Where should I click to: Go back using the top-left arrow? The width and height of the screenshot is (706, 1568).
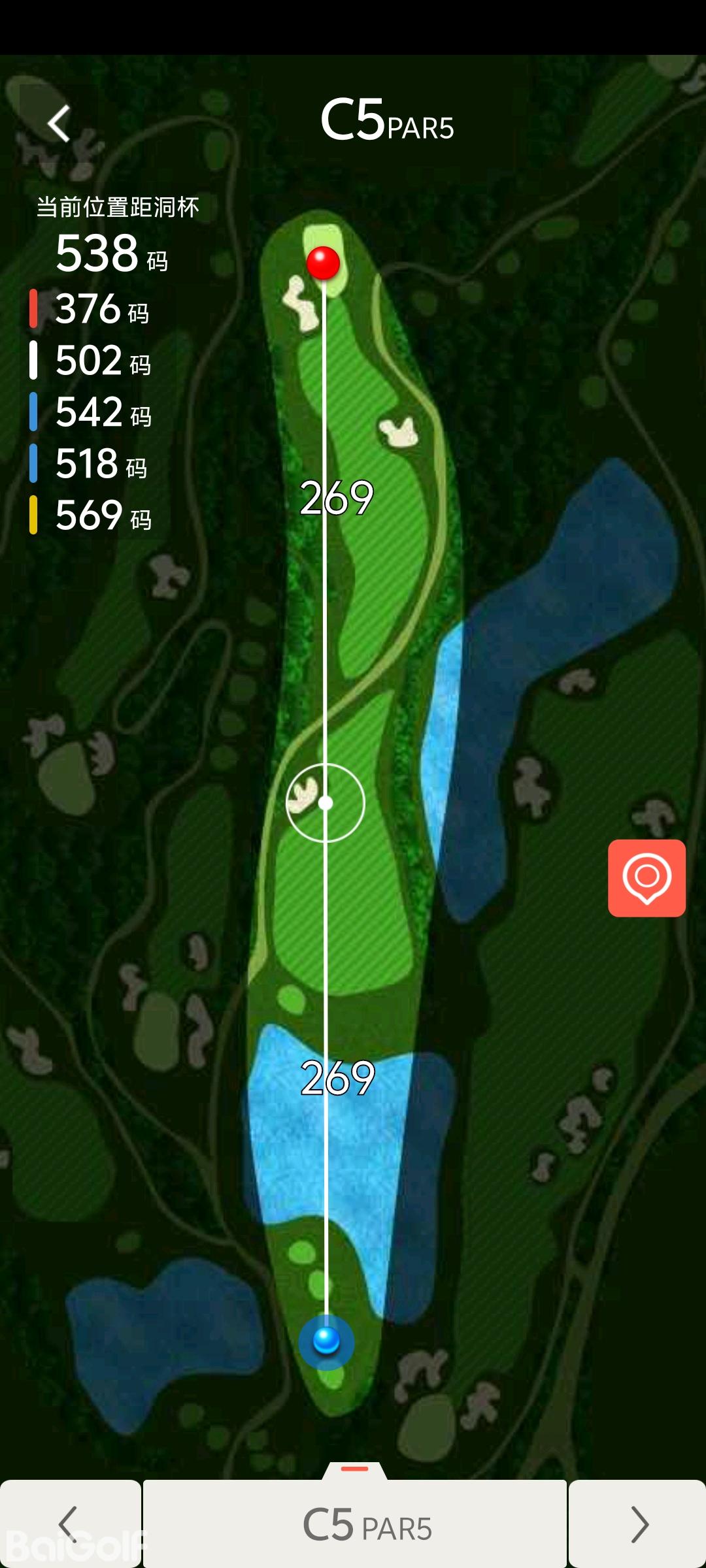click(x=59, y=123)
